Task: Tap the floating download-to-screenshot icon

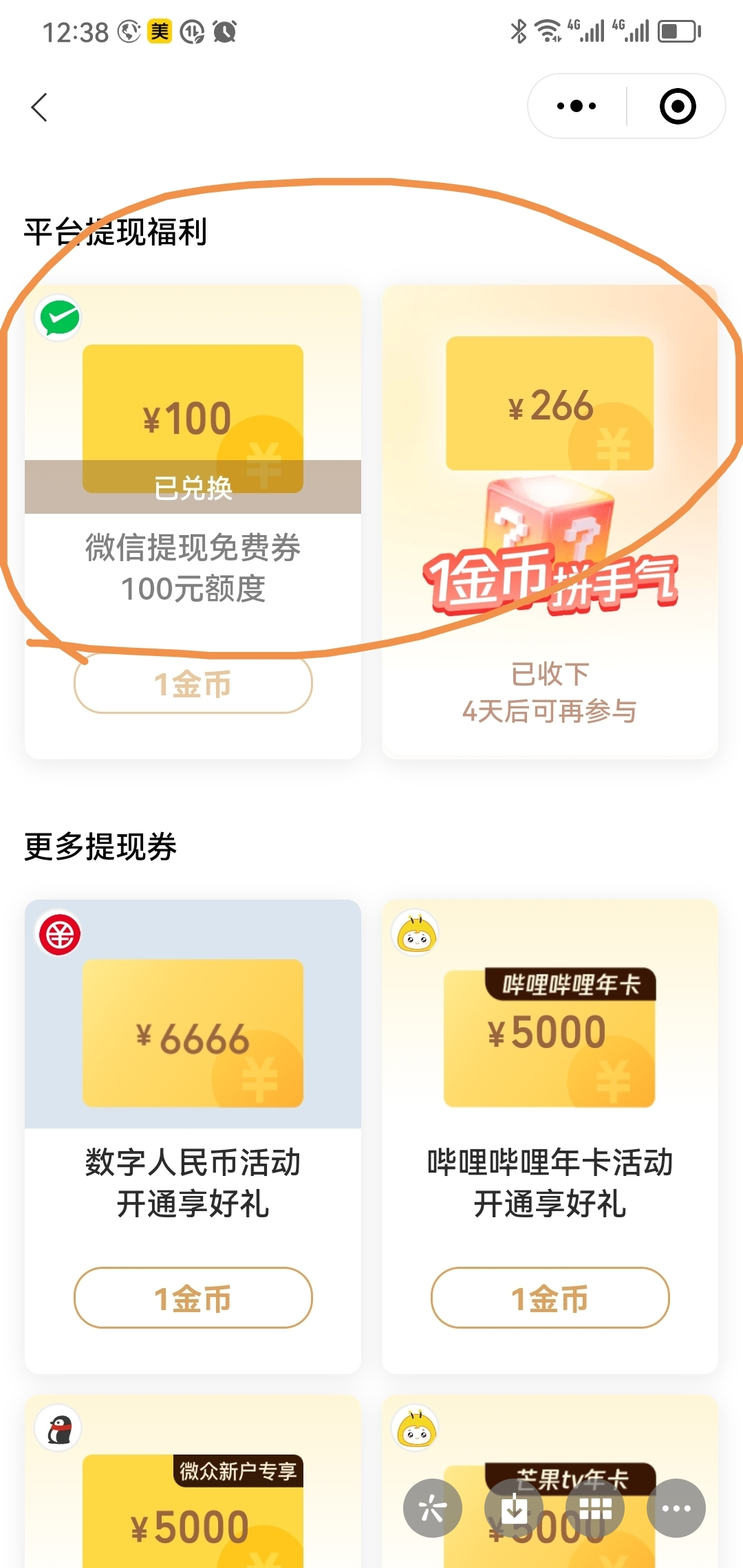Action: [x=514, y=1508]
